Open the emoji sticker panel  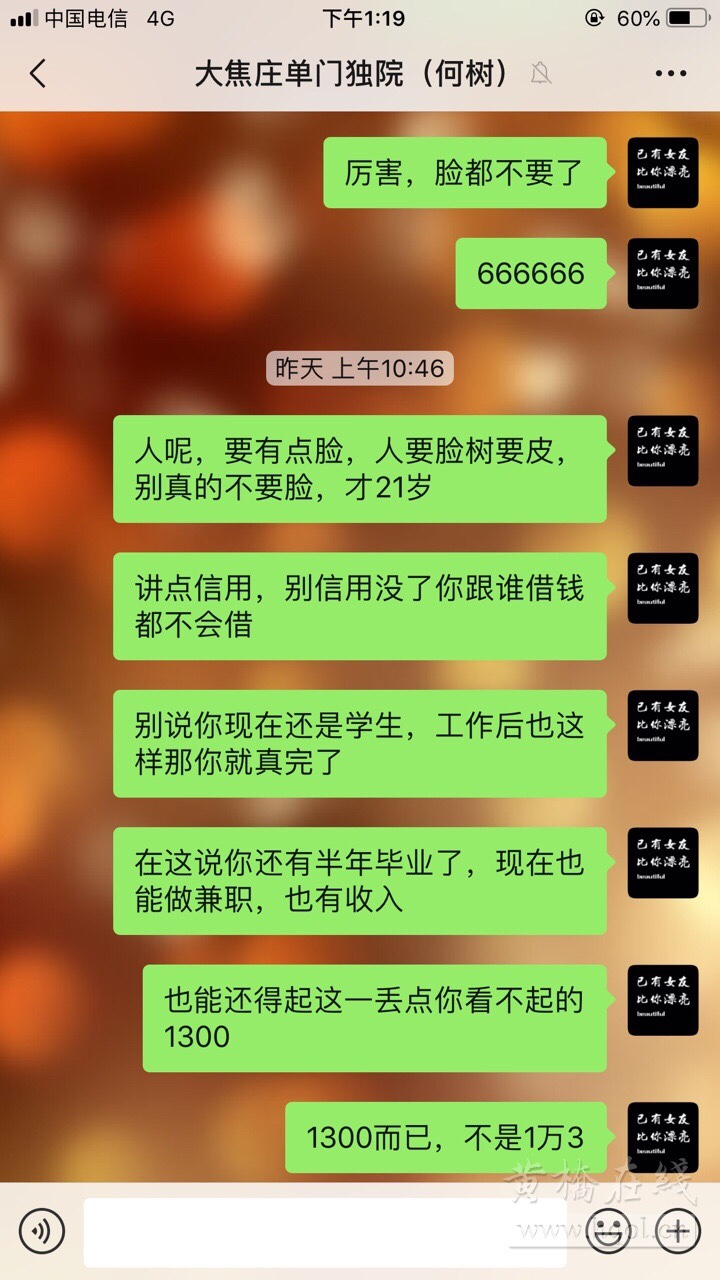pyautogui.click(x=606, y=1231)
